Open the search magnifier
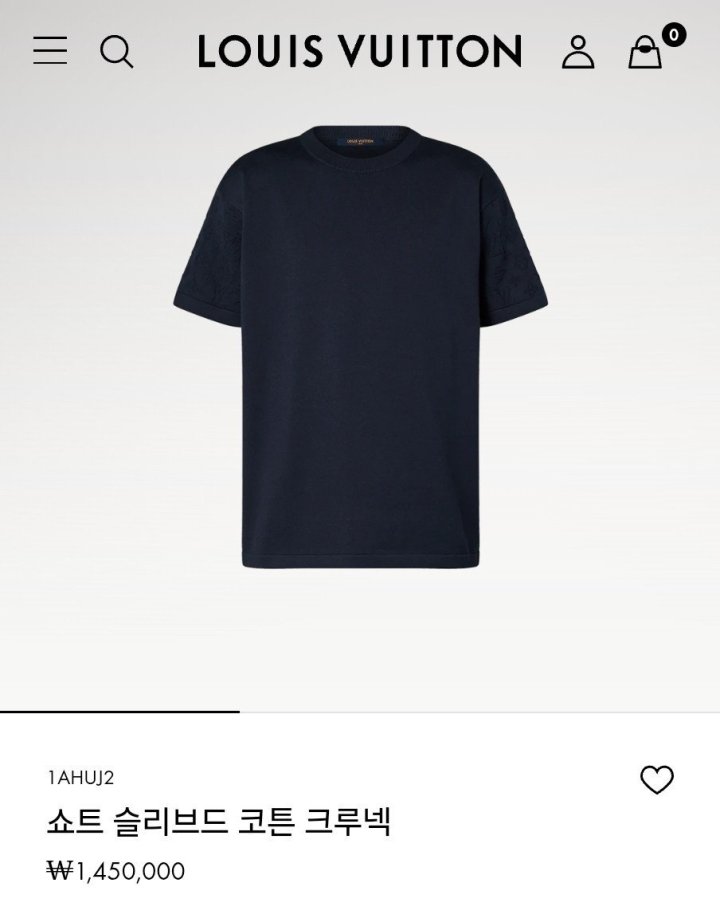 point(117,51)
